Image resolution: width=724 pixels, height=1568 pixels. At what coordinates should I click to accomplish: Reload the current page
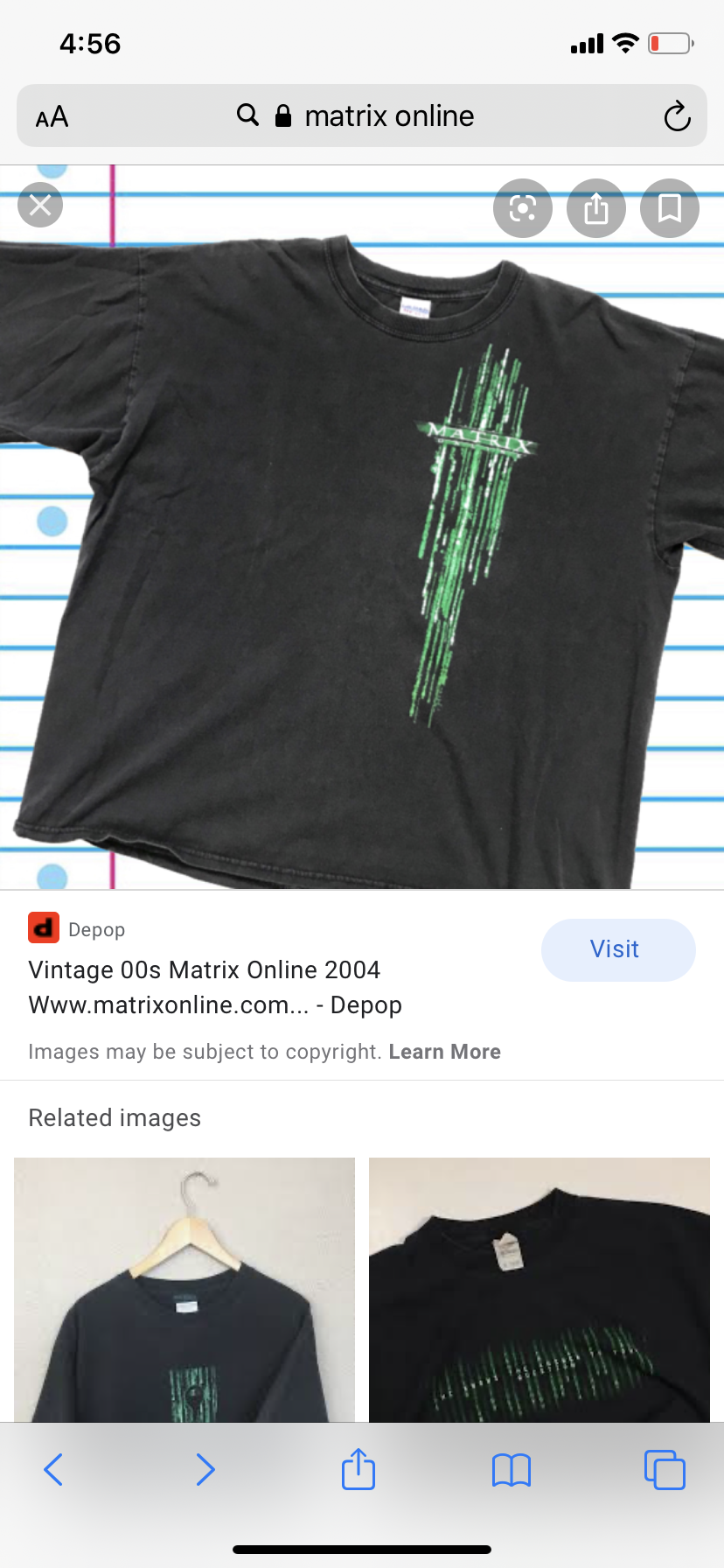[677, 115]
